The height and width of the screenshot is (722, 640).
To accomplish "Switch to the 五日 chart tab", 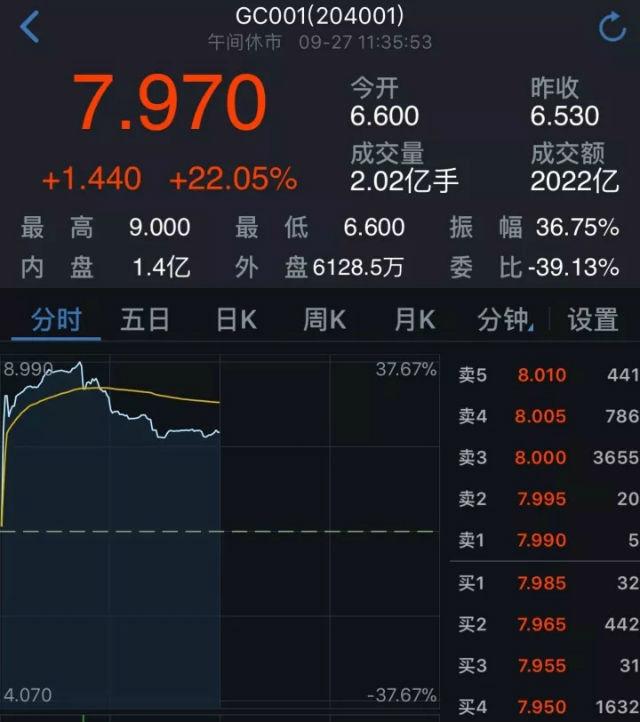I will [145, 320].
